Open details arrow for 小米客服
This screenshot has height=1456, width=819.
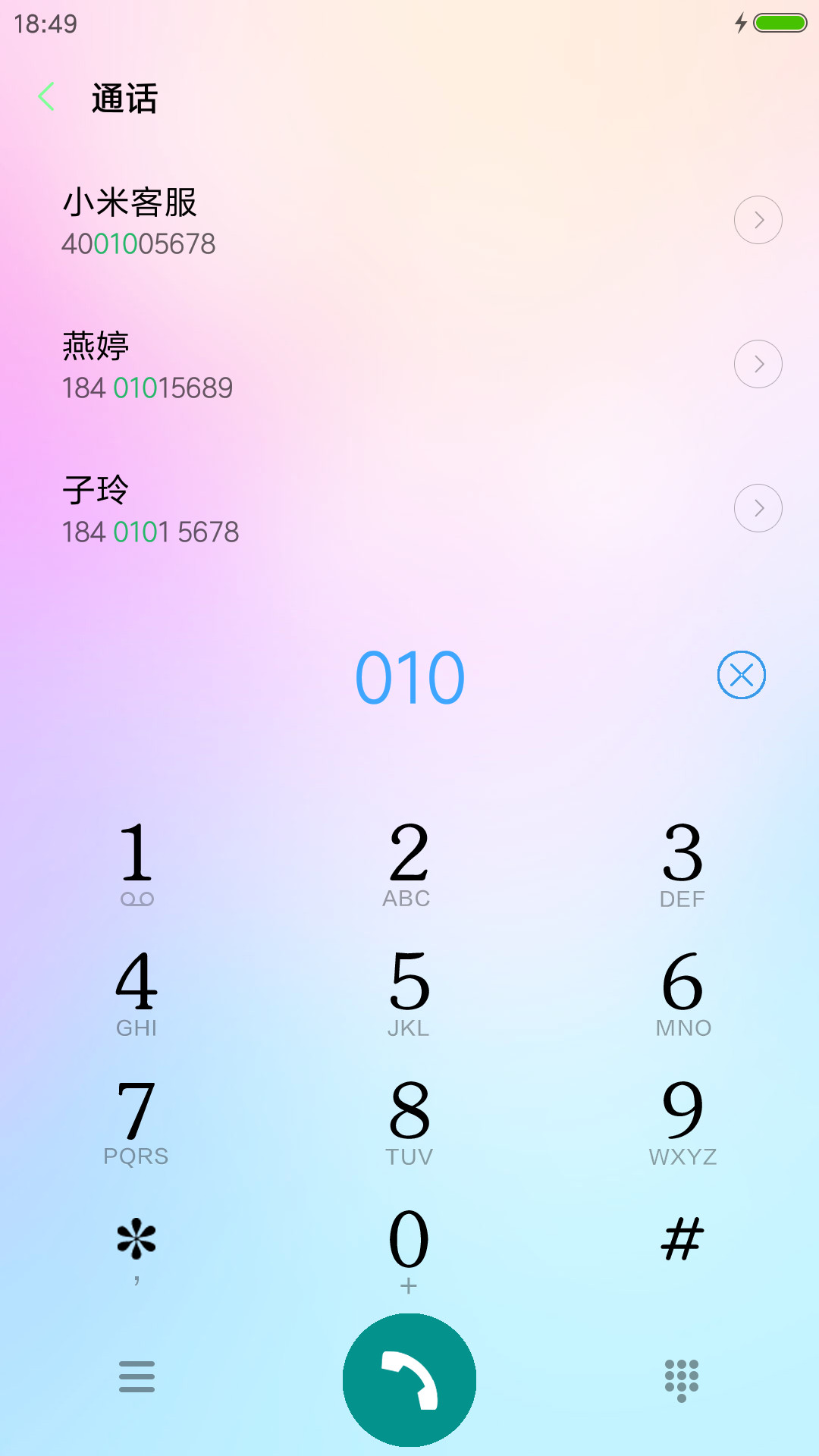(x=758, y=220)
